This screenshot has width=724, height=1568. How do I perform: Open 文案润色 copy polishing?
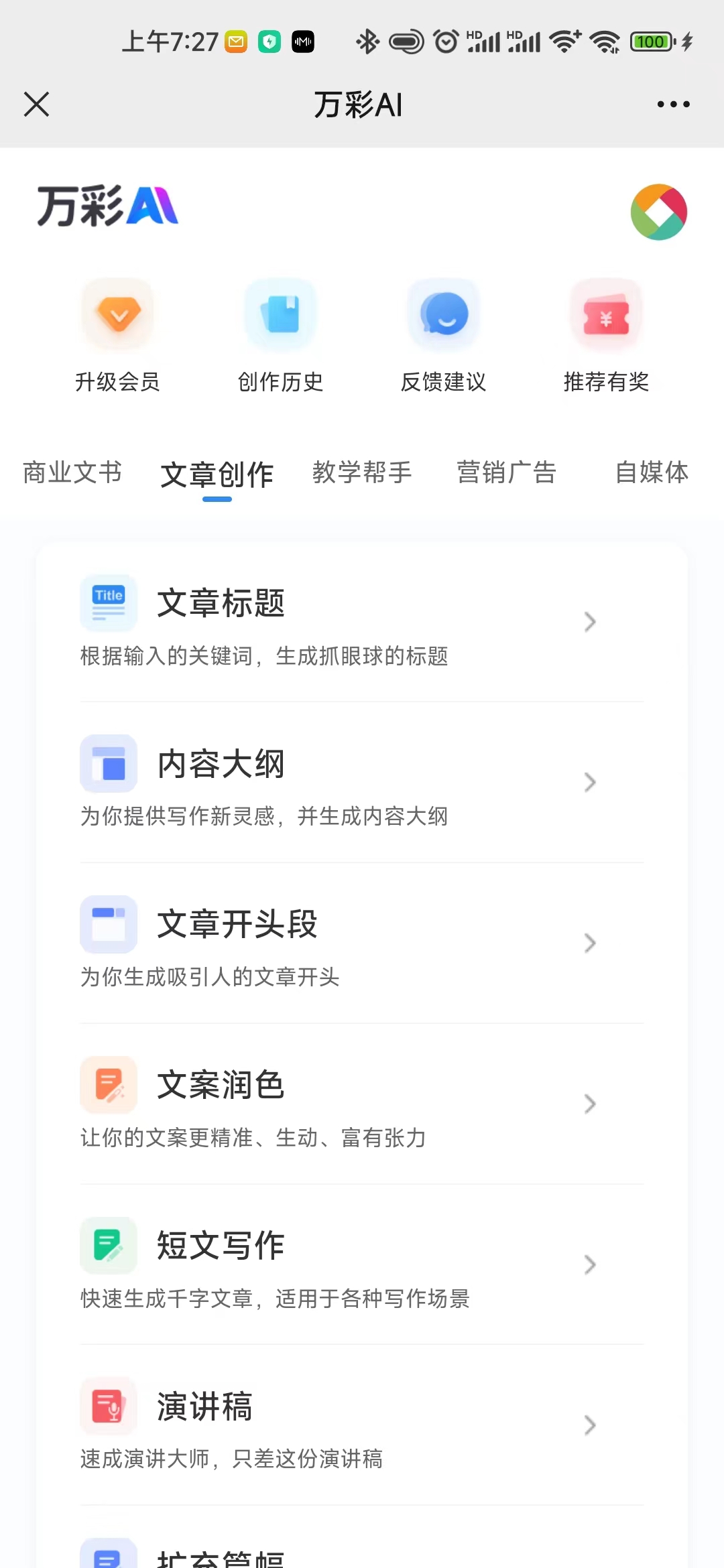tap(362, 1104)
